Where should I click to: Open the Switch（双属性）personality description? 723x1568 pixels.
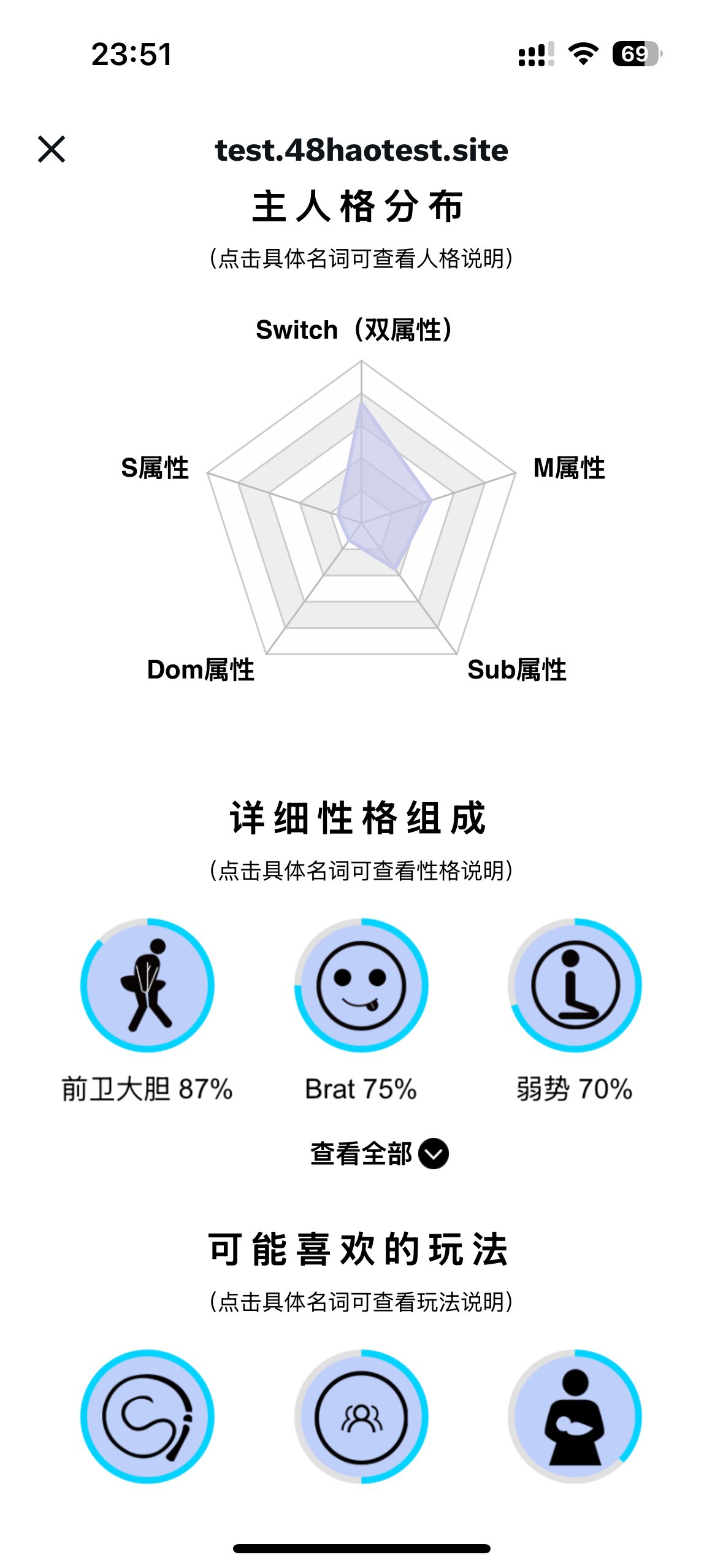[354, 330]
